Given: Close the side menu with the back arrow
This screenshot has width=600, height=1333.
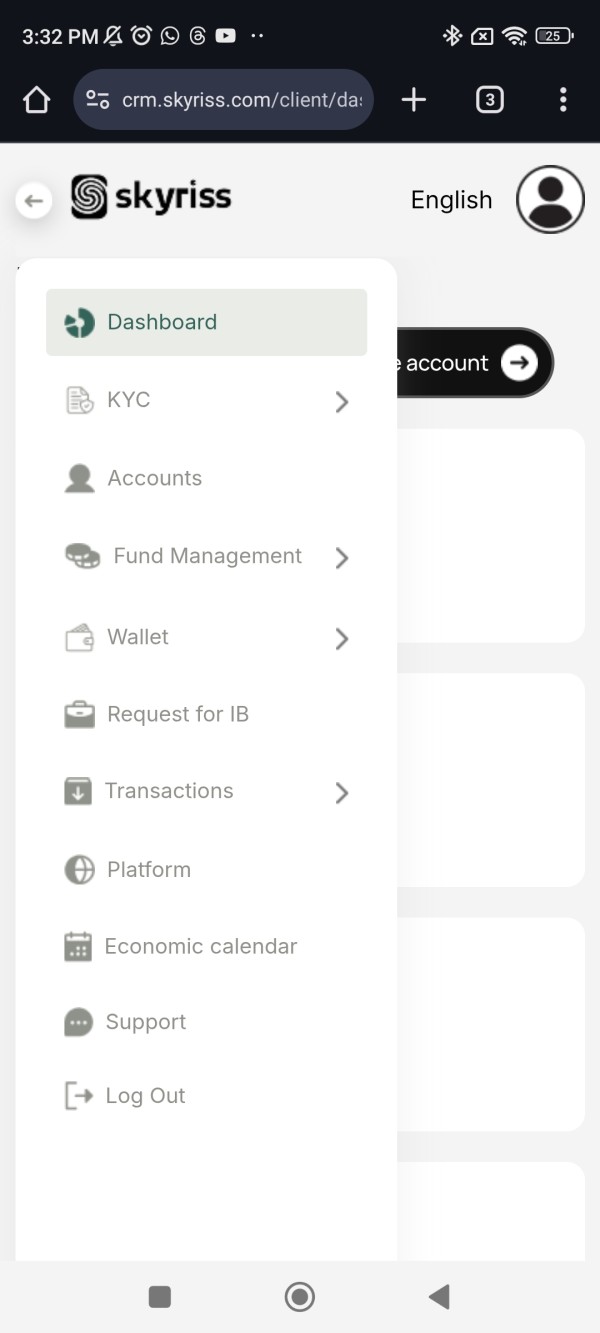Looking at the screenshot, I should (x=34, y=201).
